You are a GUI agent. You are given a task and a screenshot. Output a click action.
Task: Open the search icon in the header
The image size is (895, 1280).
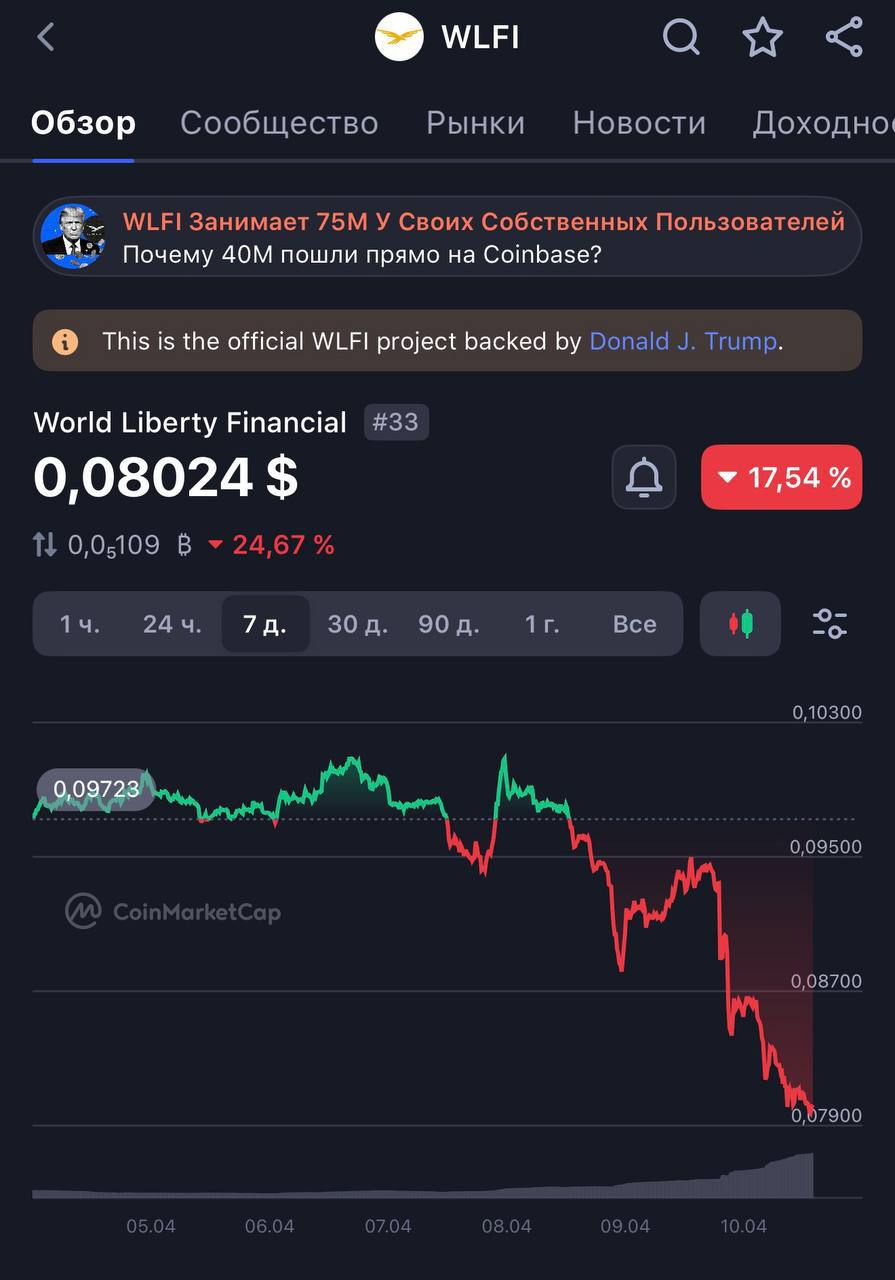point(681,38)
